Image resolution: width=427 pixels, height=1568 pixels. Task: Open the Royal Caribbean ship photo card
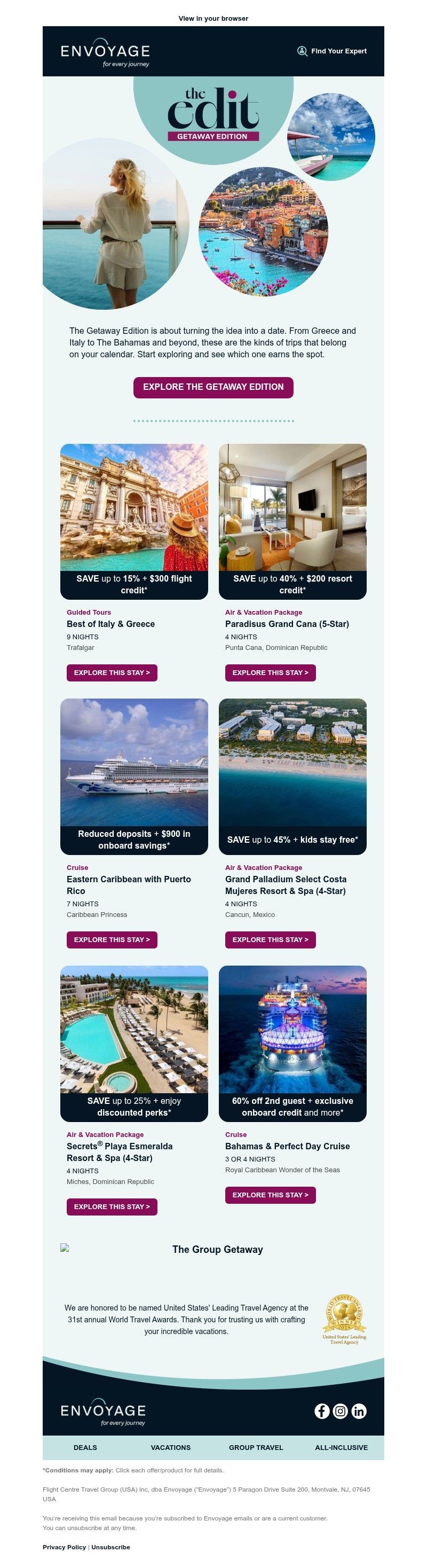tap(292, 1029)
